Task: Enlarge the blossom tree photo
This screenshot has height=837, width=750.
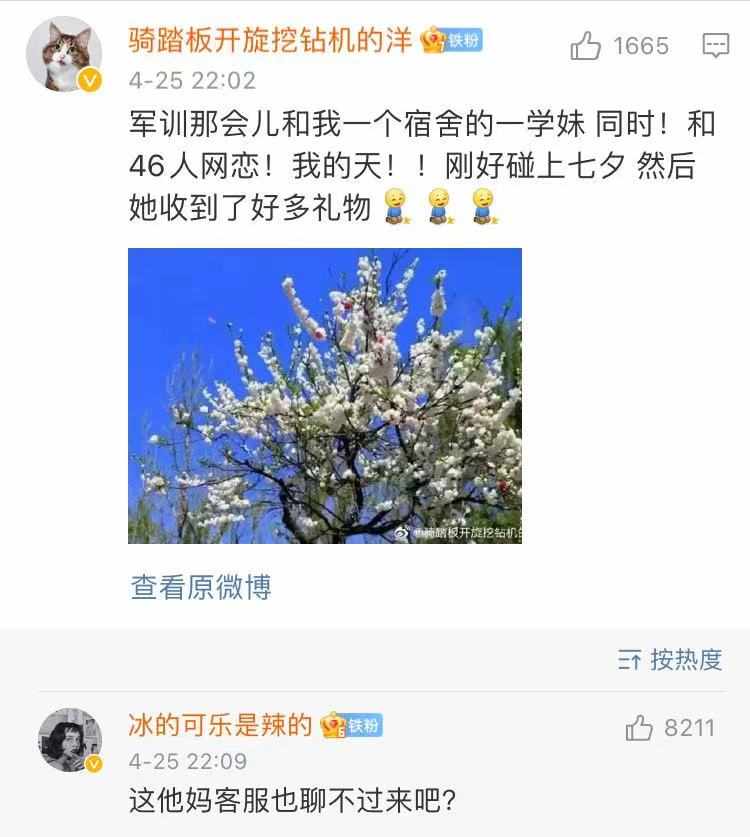Action: point(325,396)
